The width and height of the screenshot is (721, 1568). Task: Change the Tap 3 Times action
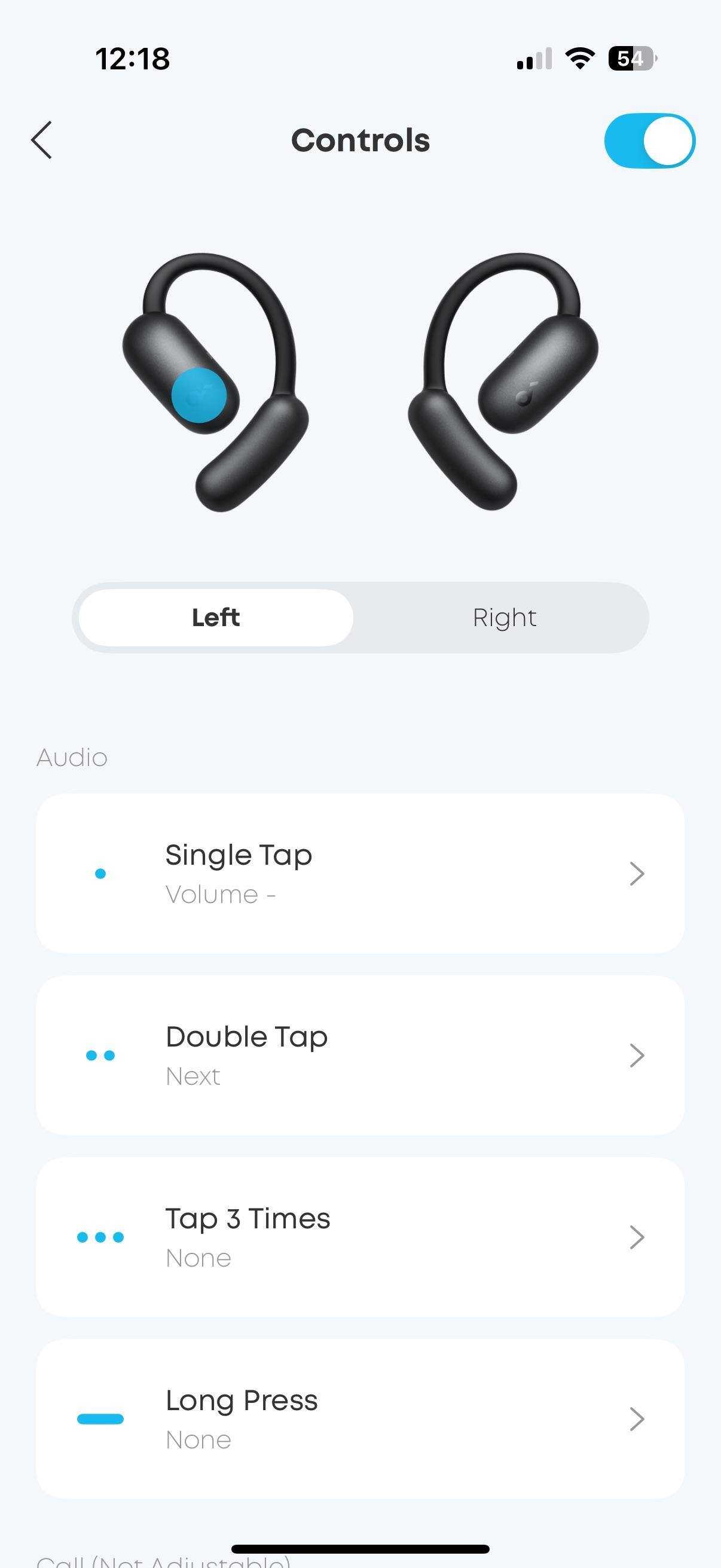[359, 1237]
